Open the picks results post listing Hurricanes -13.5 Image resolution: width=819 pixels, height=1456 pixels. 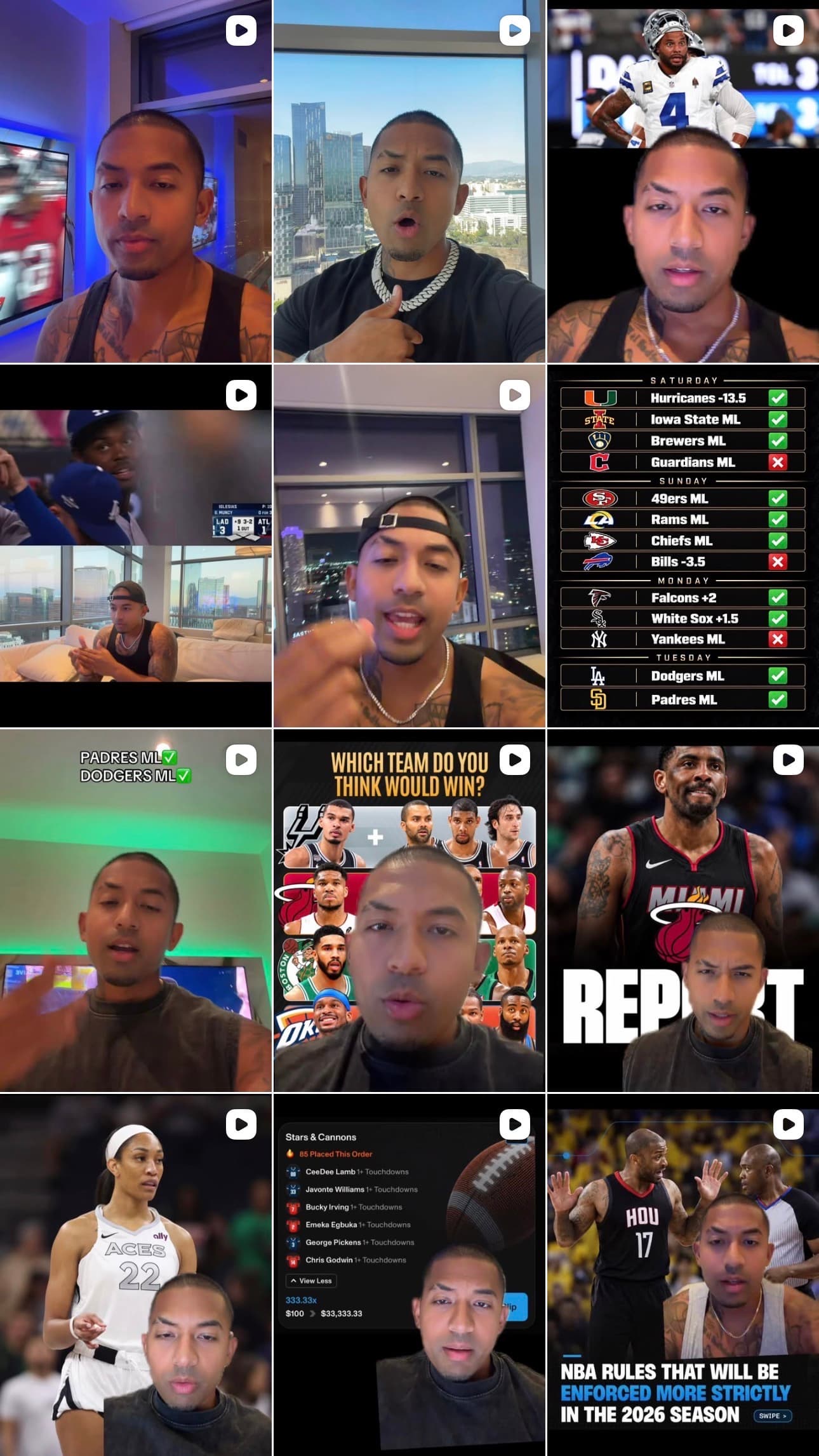click(683, 546)
